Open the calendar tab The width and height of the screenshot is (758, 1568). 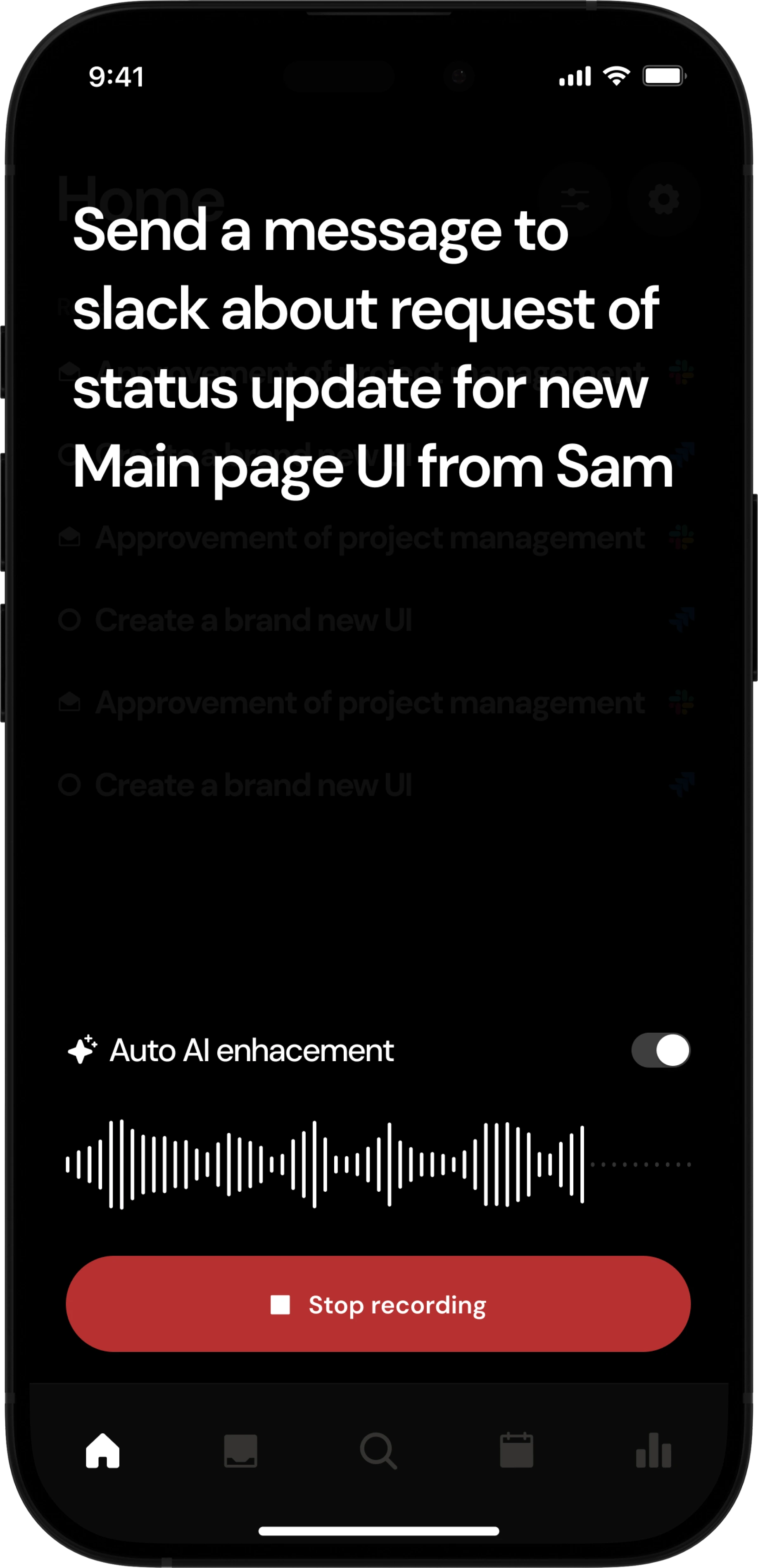click(516, 1451)
